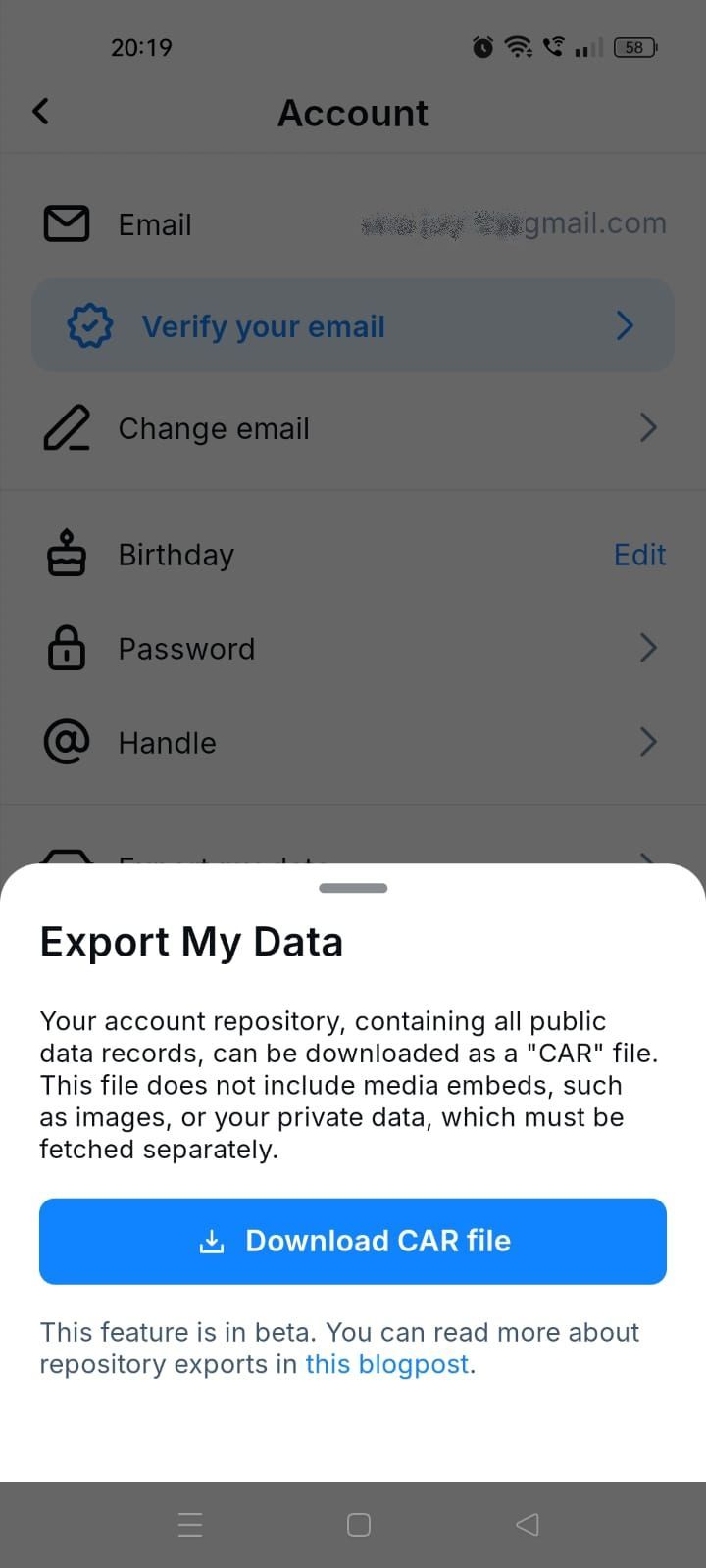Viewport: 706px width, 1568px height.
Task: Follow the 'this blogpost' hyperlink
Action: [x=386, y=1363]
